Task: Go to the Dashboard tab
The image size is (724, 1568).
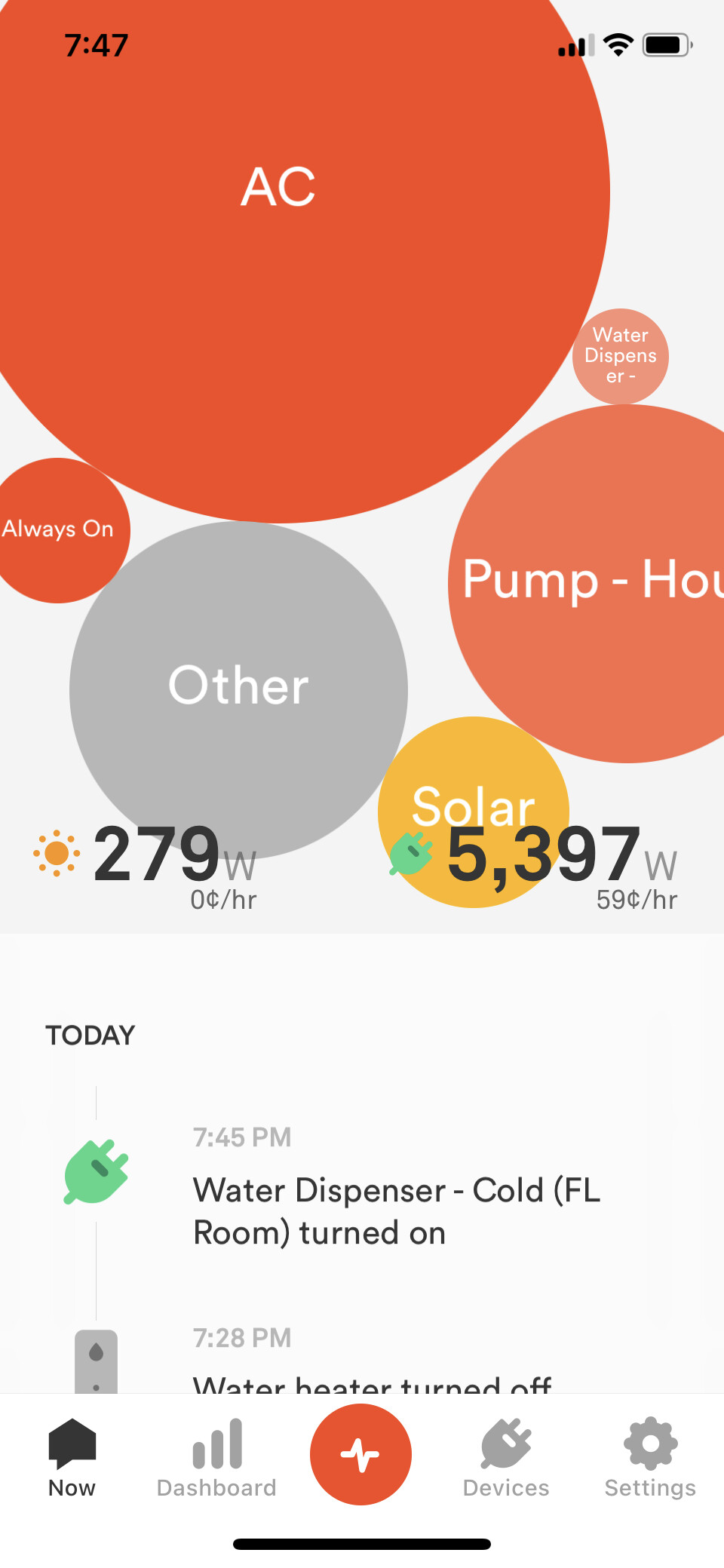Action: point(216,1457)
